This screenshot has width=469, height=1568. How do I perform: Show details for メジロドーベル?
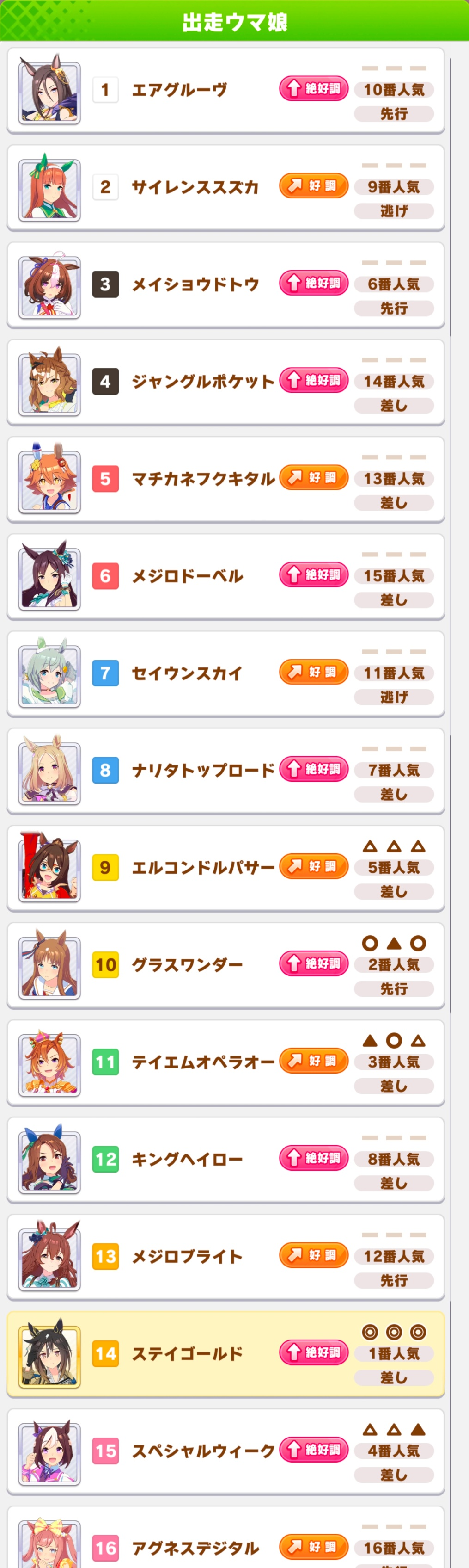point(225,576)
